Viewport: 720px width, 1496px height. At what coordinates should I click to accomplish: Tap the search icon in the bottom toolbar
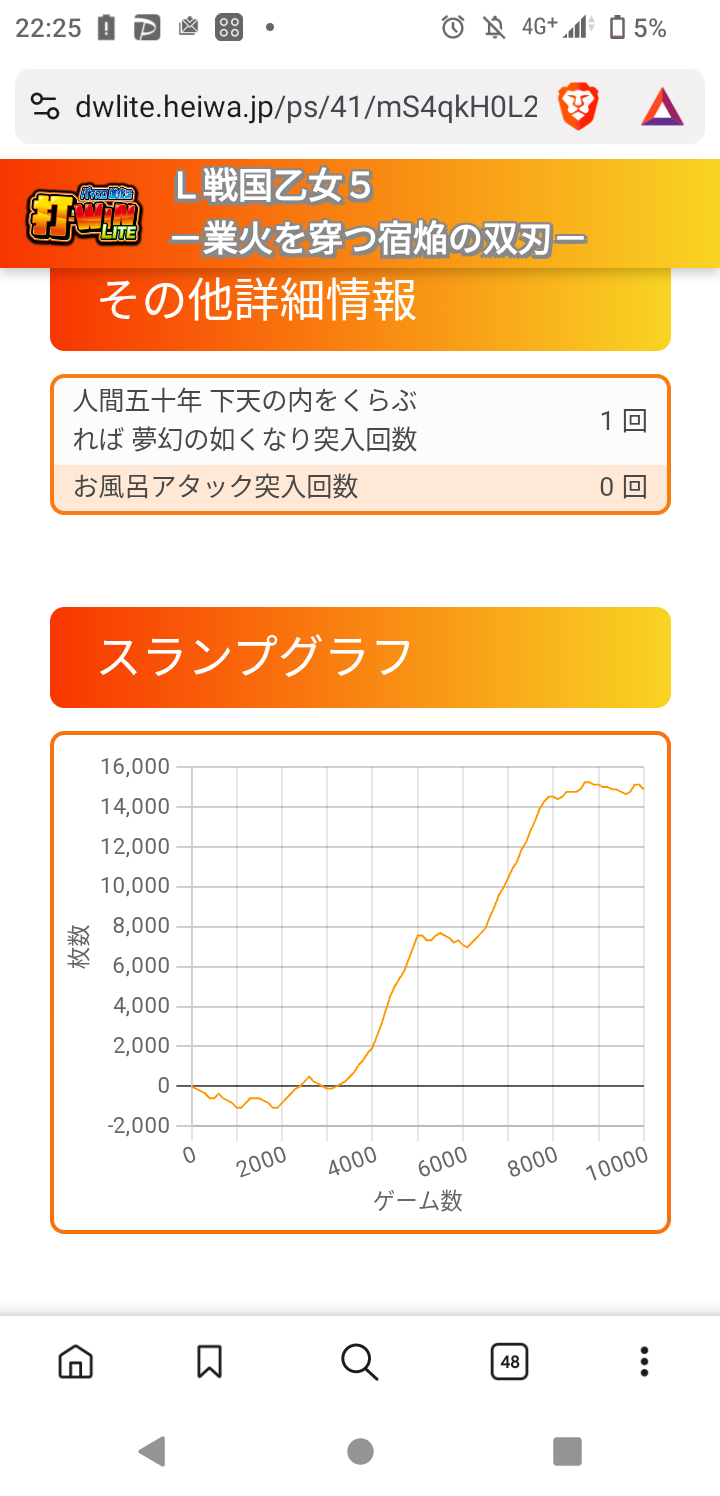click(359, 1361)
